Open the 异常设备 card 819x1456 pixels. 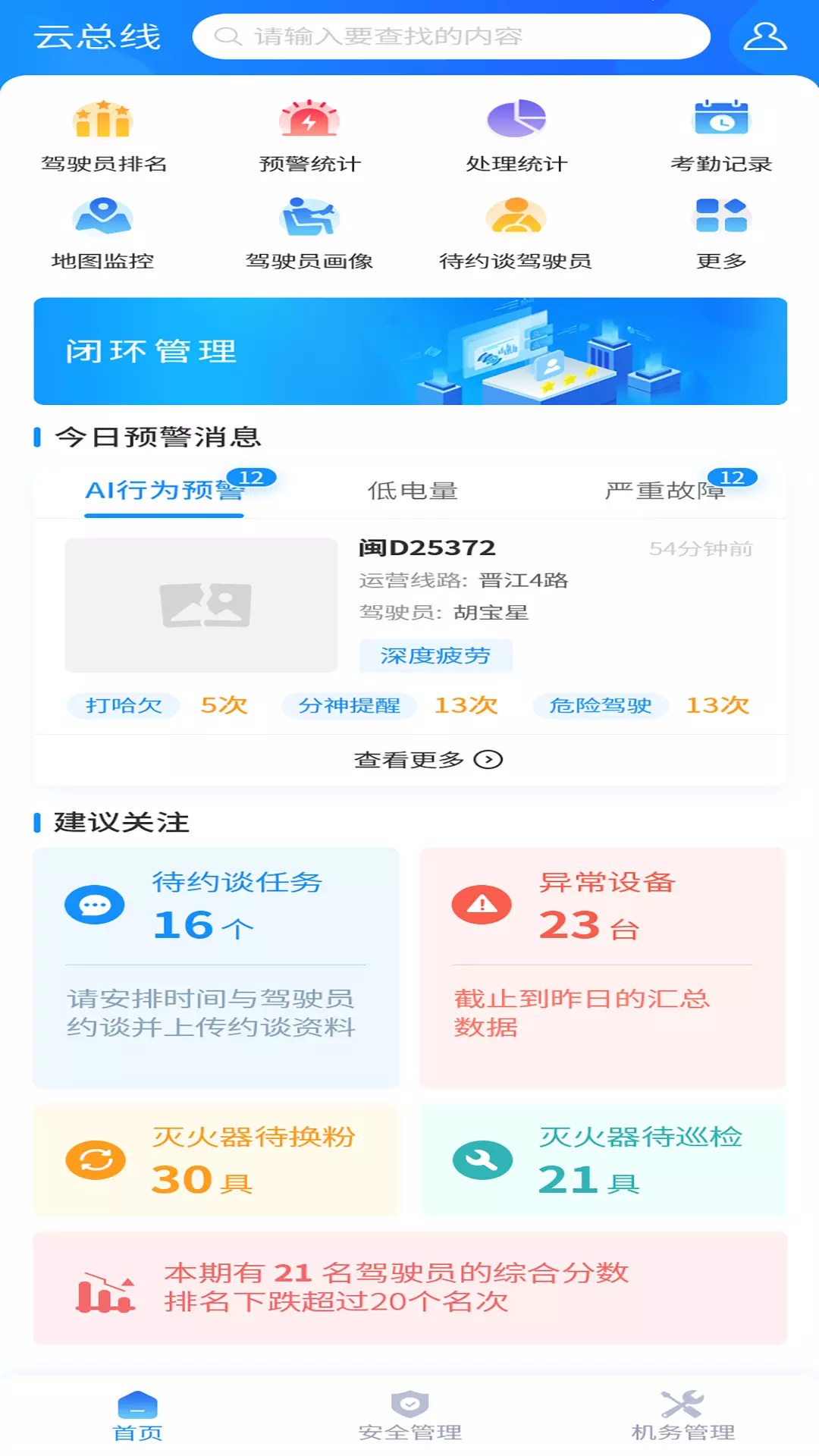603,968
